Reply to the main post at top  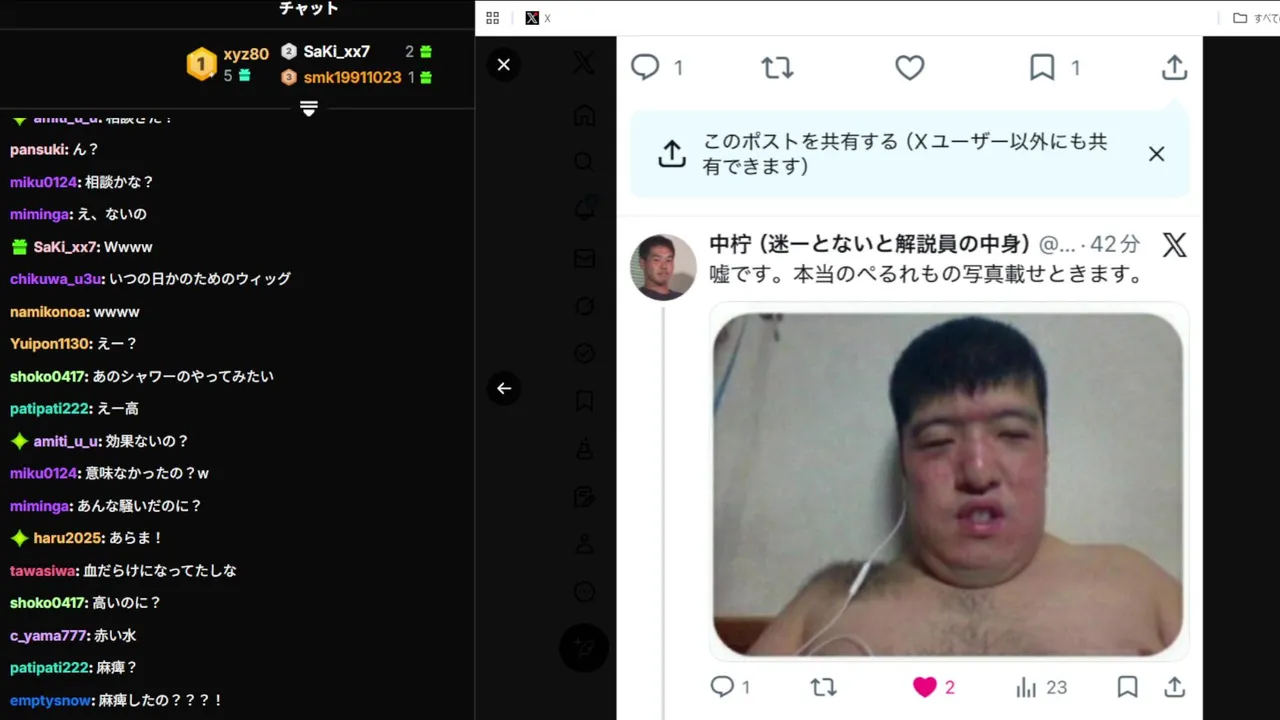(x=646, y=68)
